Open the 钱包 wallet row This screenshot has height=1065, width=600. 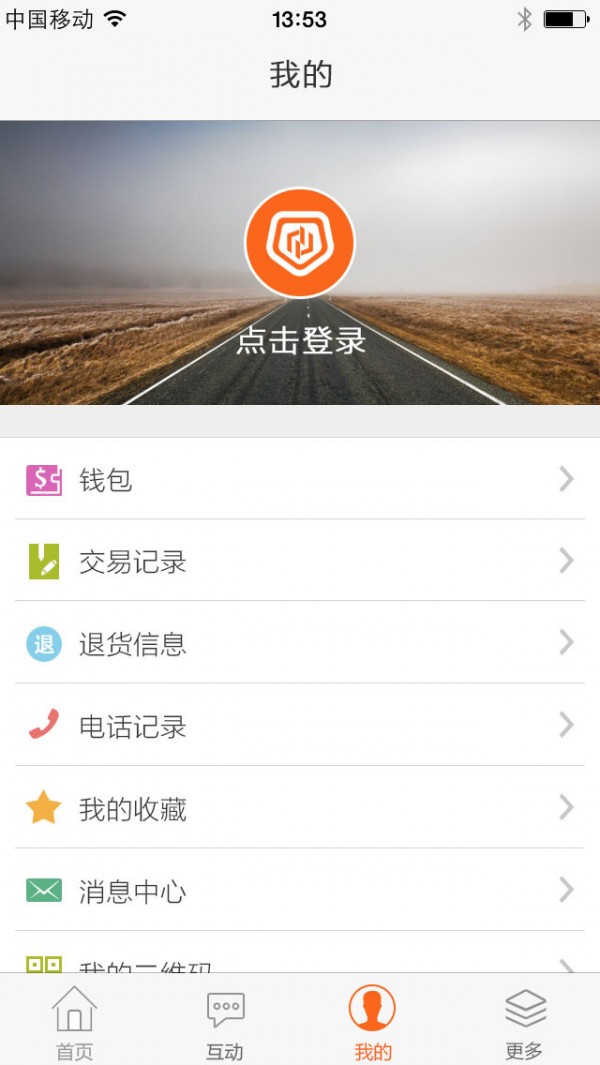coord(300,480)
